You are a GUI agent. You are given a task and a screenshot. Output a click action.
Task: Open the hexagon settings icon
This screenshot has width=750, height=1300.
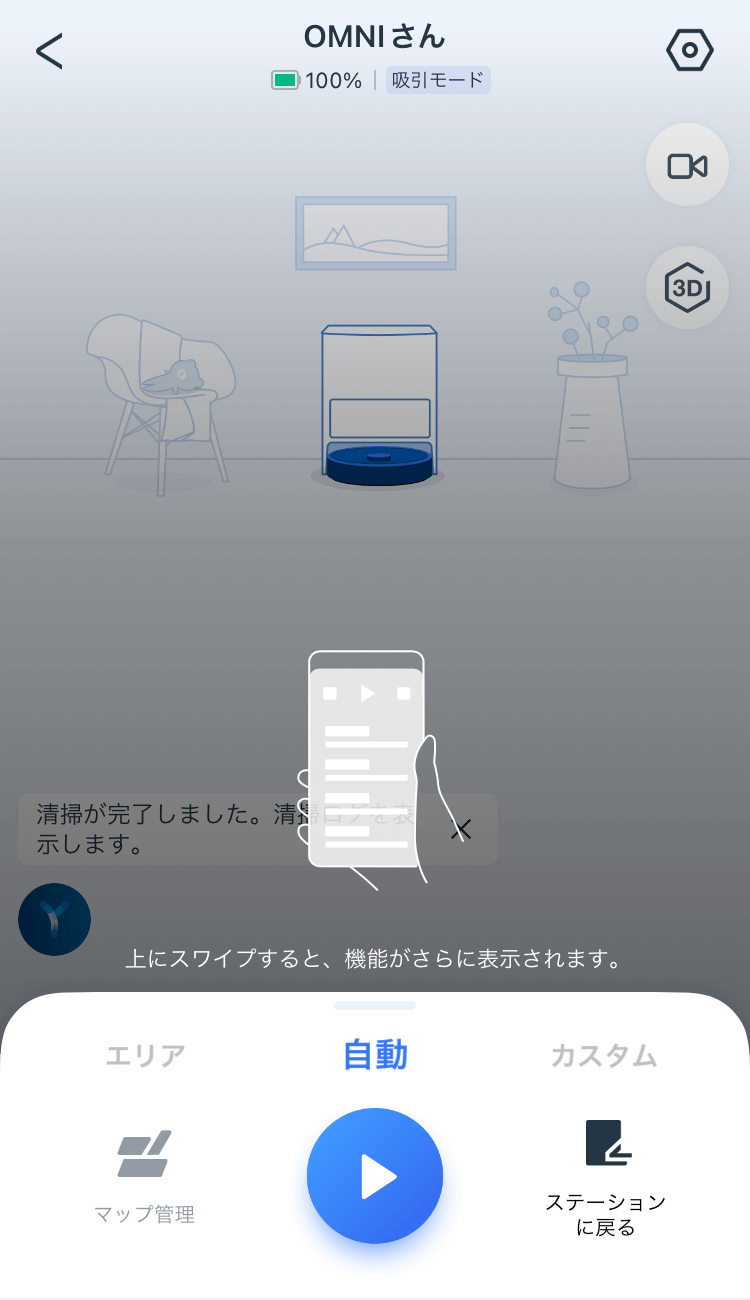click(690, 50)
